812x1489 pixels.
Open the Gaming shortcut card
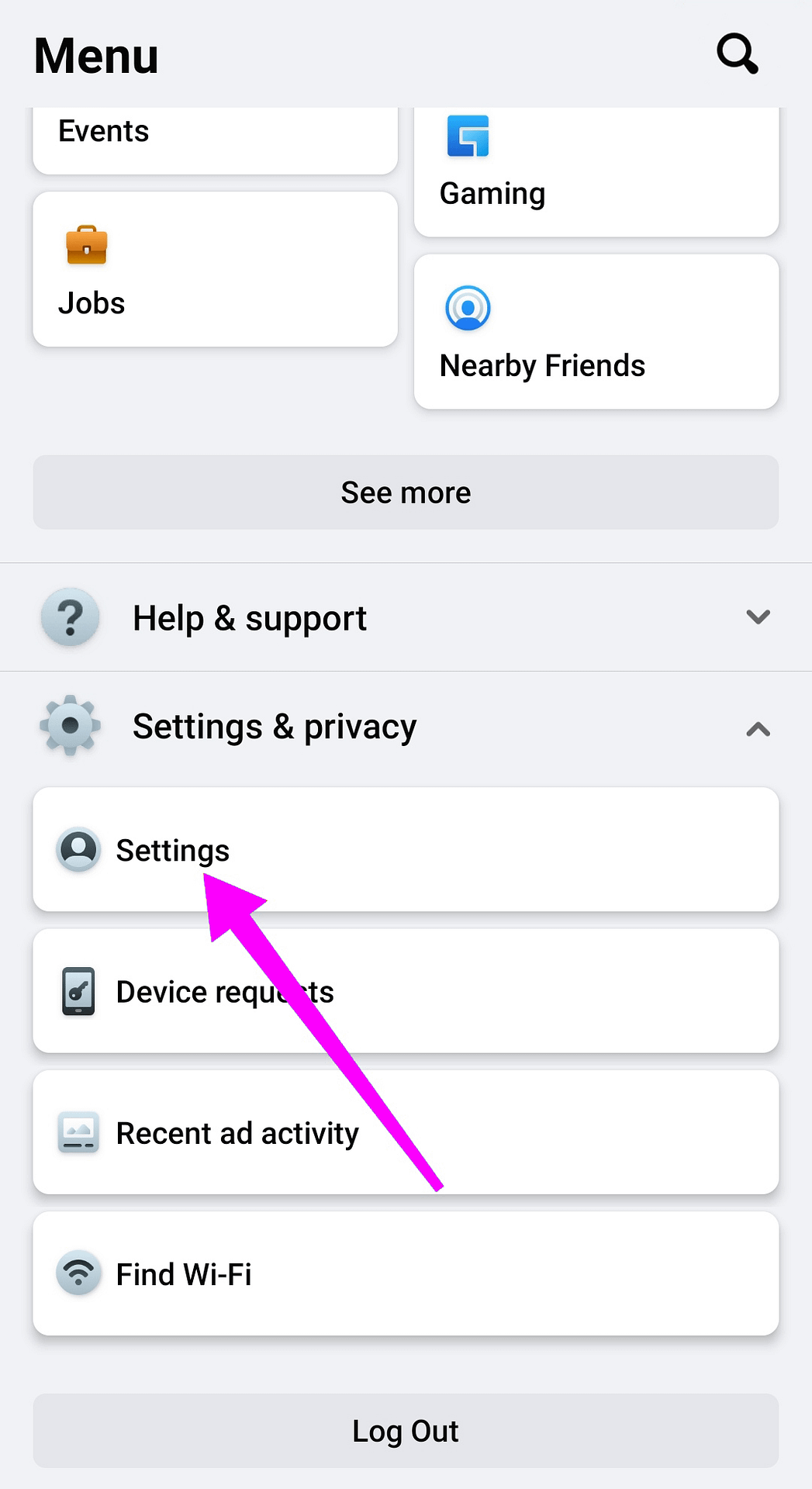pyautogui.click(x=596, y=171)
